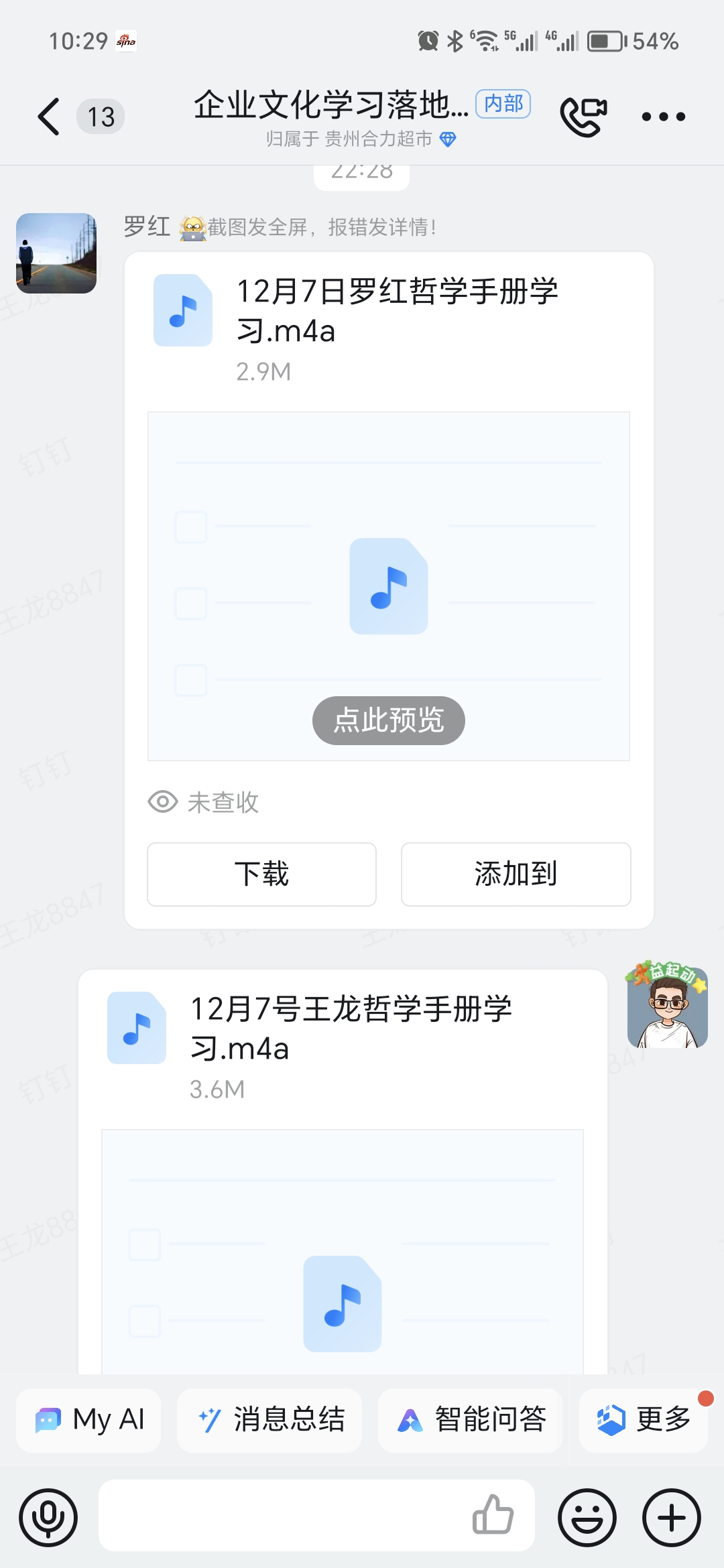Image resolution: width=724 pixels, height=1568 pixels.
Task: Go back to the chat list
Action: [x=49, y=117]
